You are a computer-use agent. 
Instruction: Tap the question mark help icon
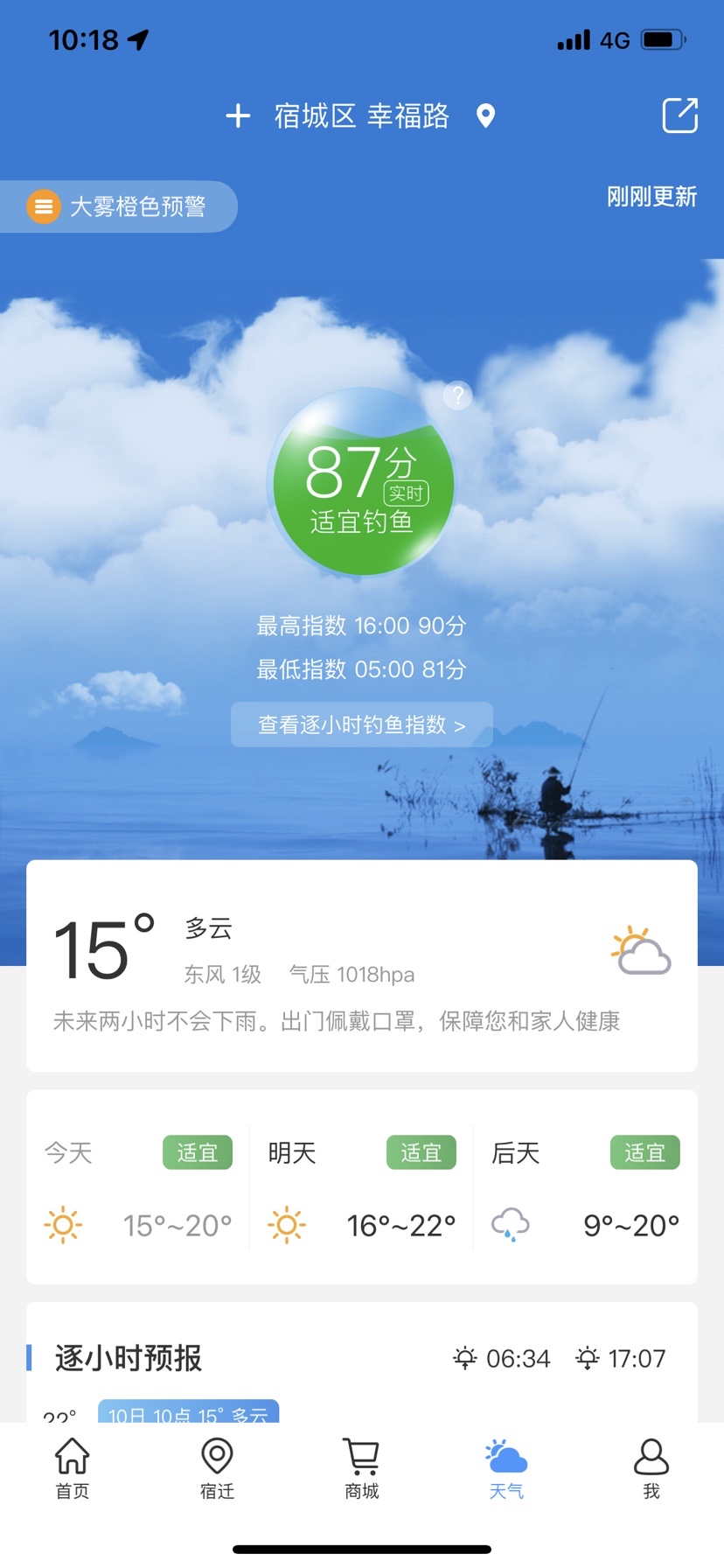point(457,395)
